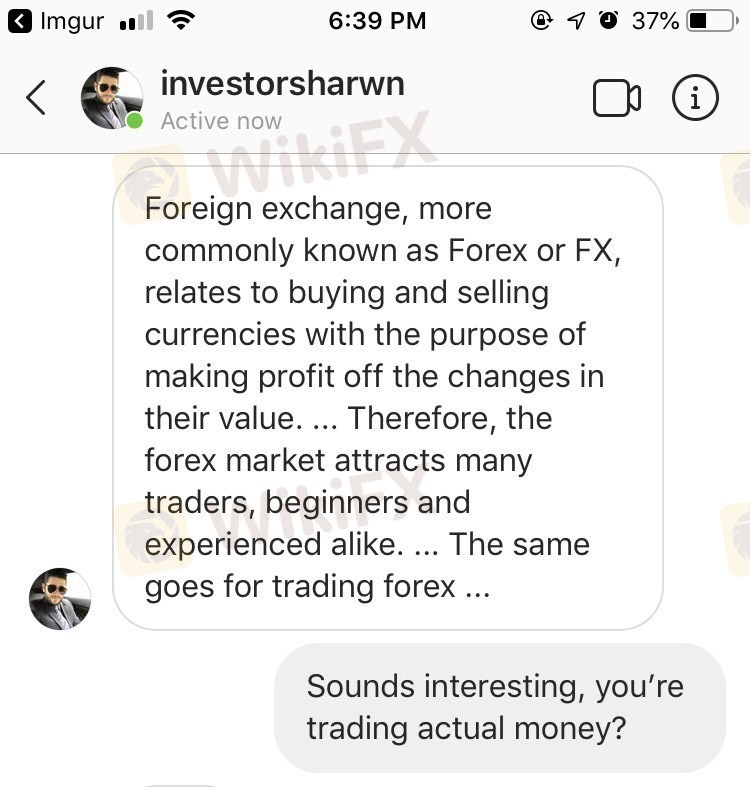The height and width of the screenshot is (787, 750).
Task: Tap the header profile picture
Action: click(111, 98)
